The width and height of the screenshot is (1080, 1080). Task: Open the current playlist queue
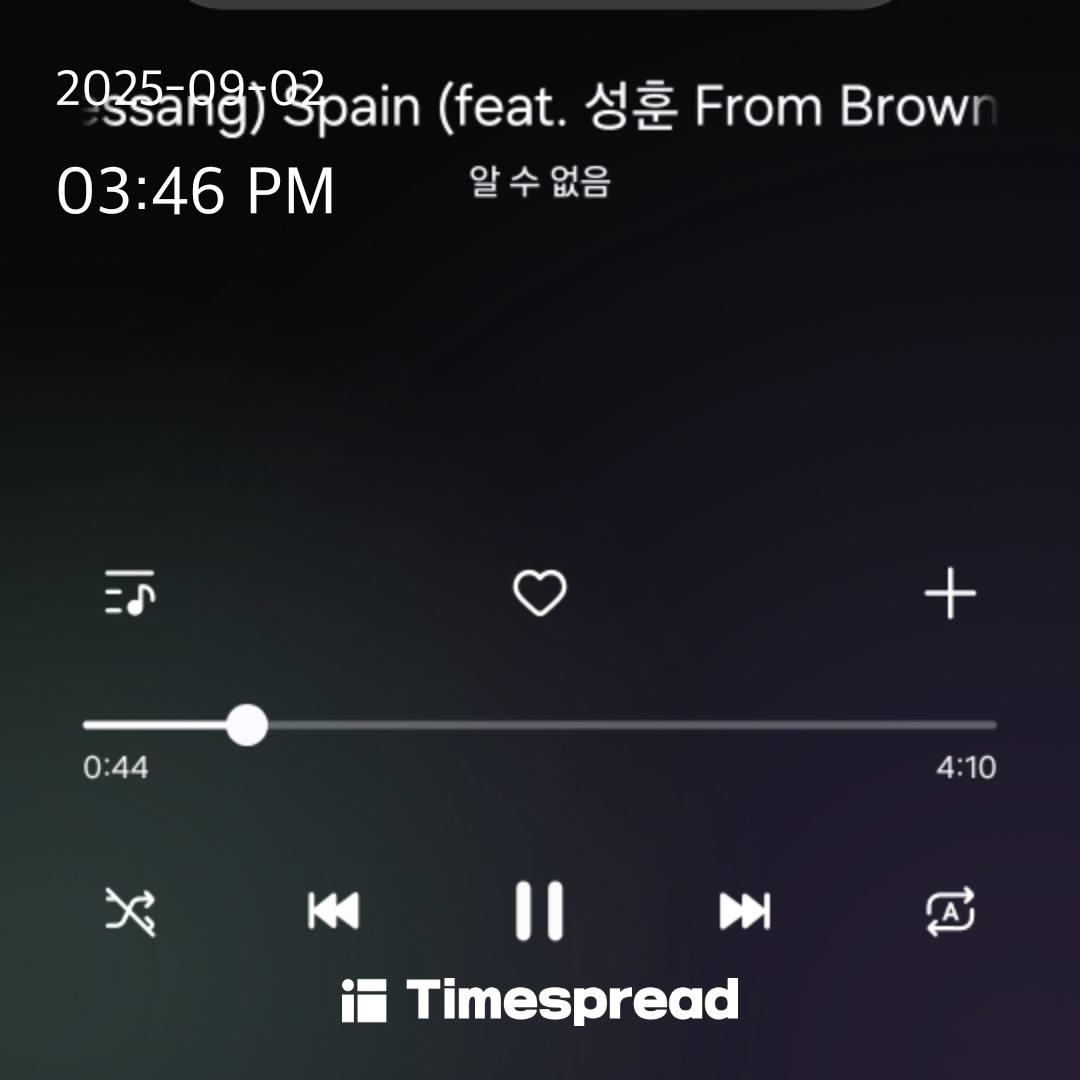click(130, 594)
